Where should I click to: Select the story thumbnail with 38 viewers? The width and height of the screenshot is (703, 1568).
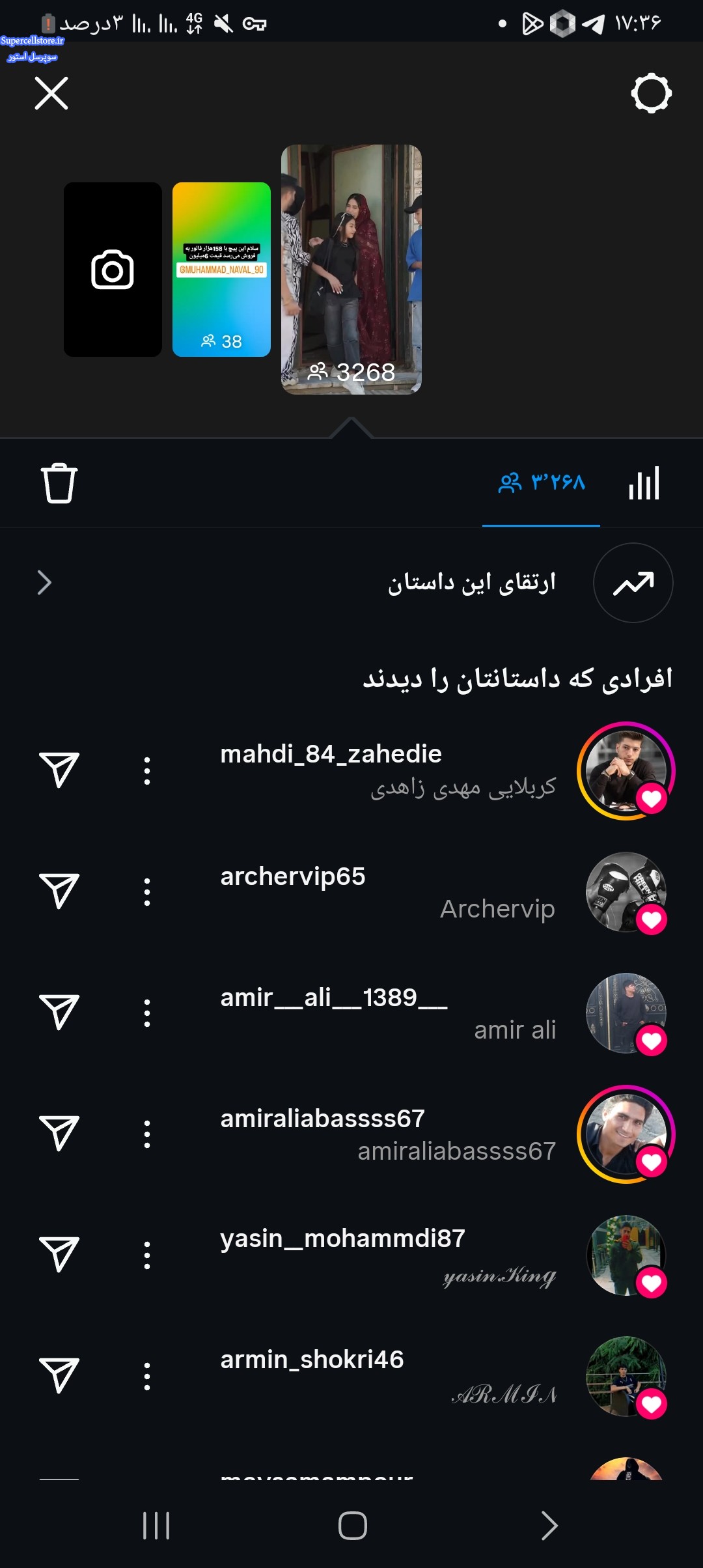click(221, 270)
